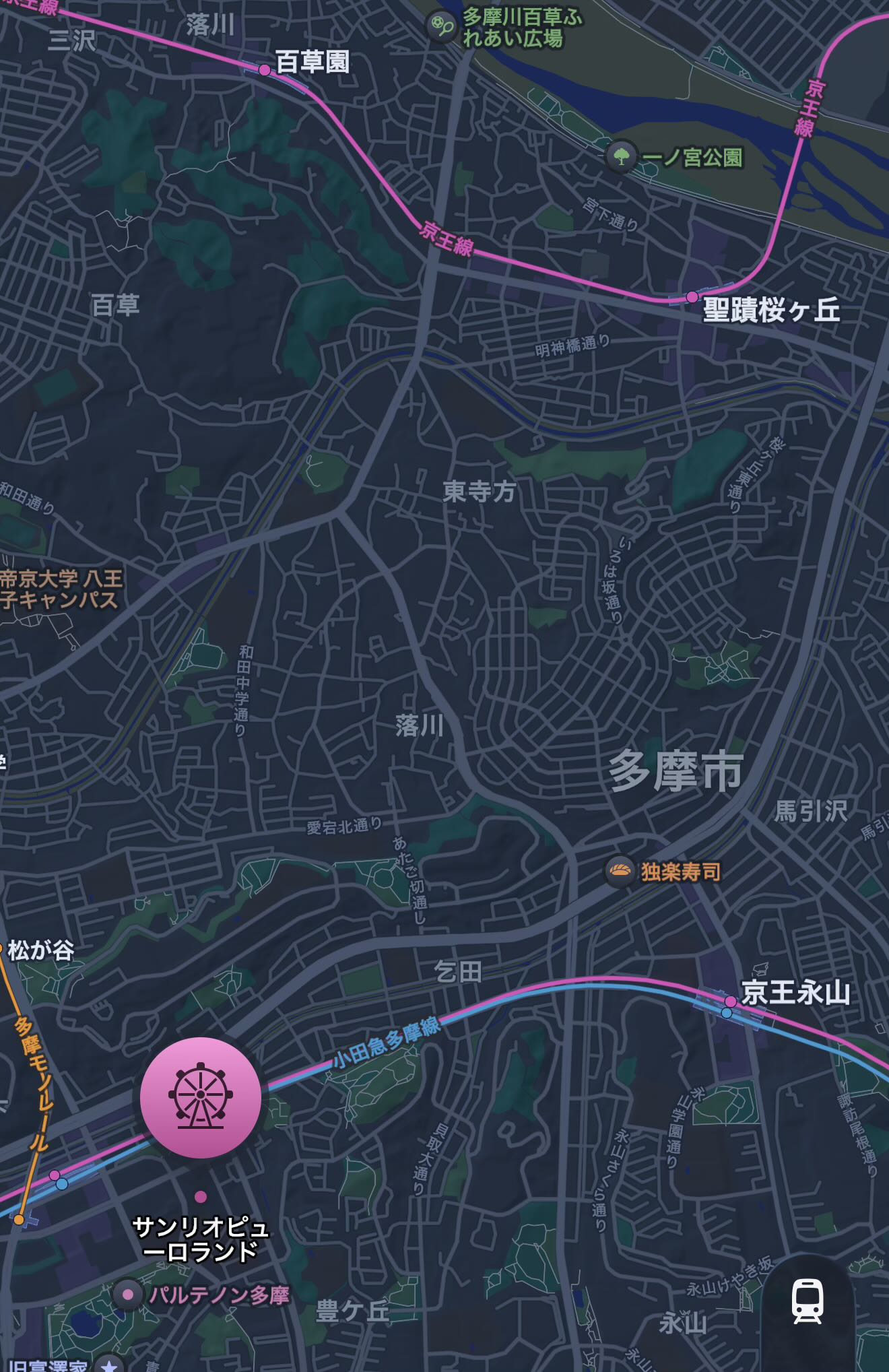Image resolution: width=889 pixels, height=1372 pixels.
Task: Tap the 独楽寿司 restaurant marker
Action: click(x=619, y=871)
